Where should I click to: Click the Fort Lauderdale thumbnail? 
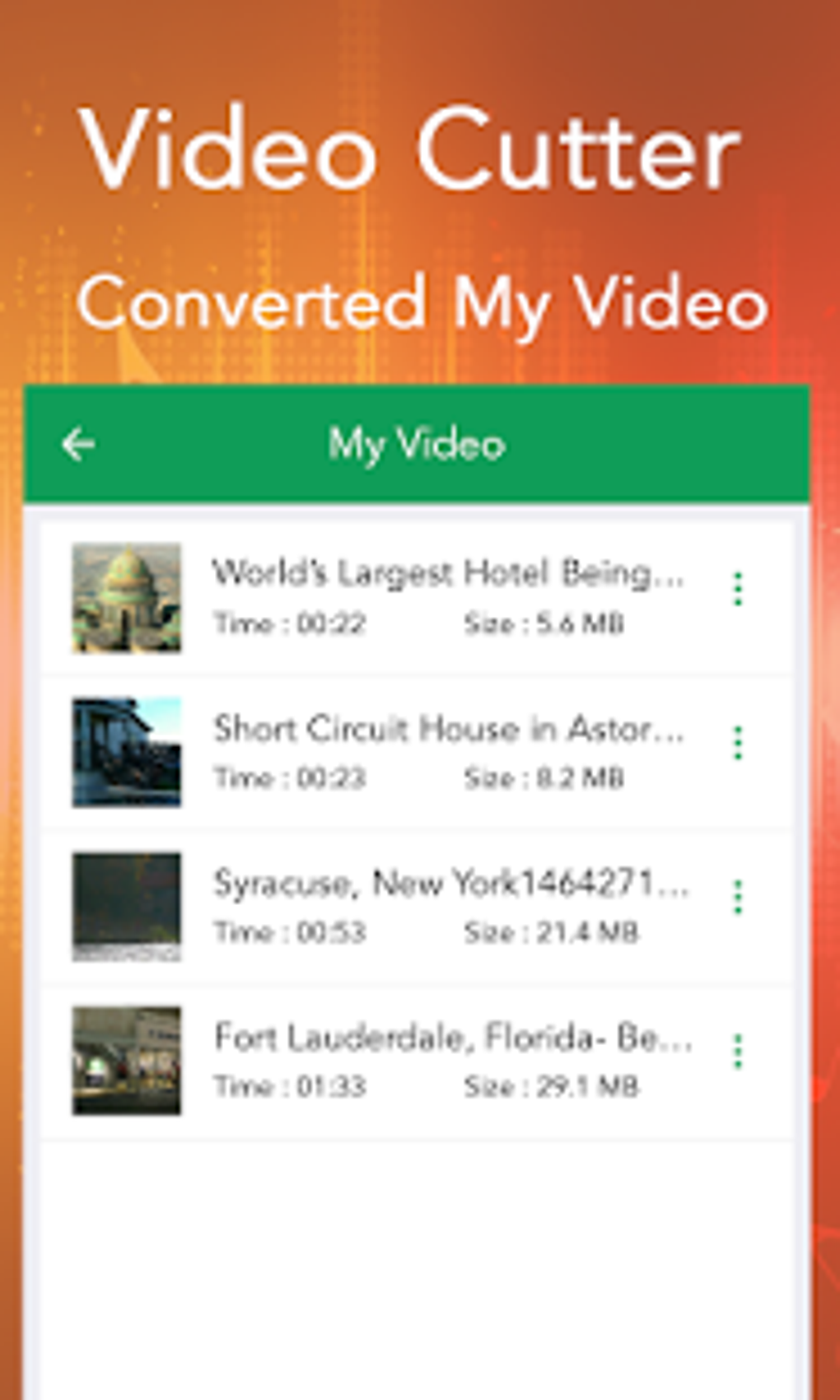click(126, 1058)
